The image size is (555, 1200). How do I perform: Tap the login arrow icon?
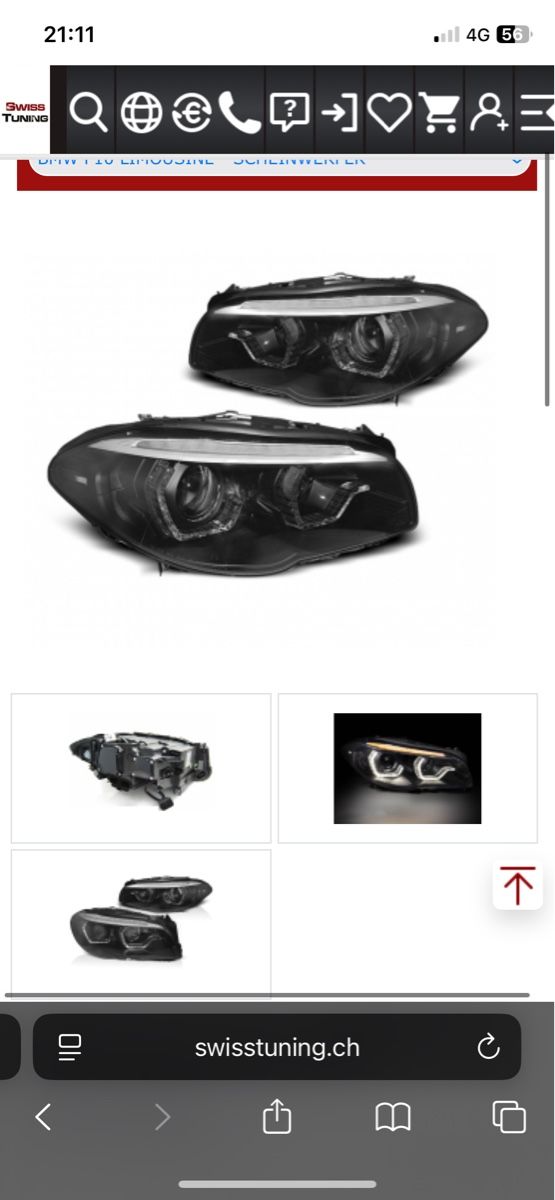click(x=340, y=112)
